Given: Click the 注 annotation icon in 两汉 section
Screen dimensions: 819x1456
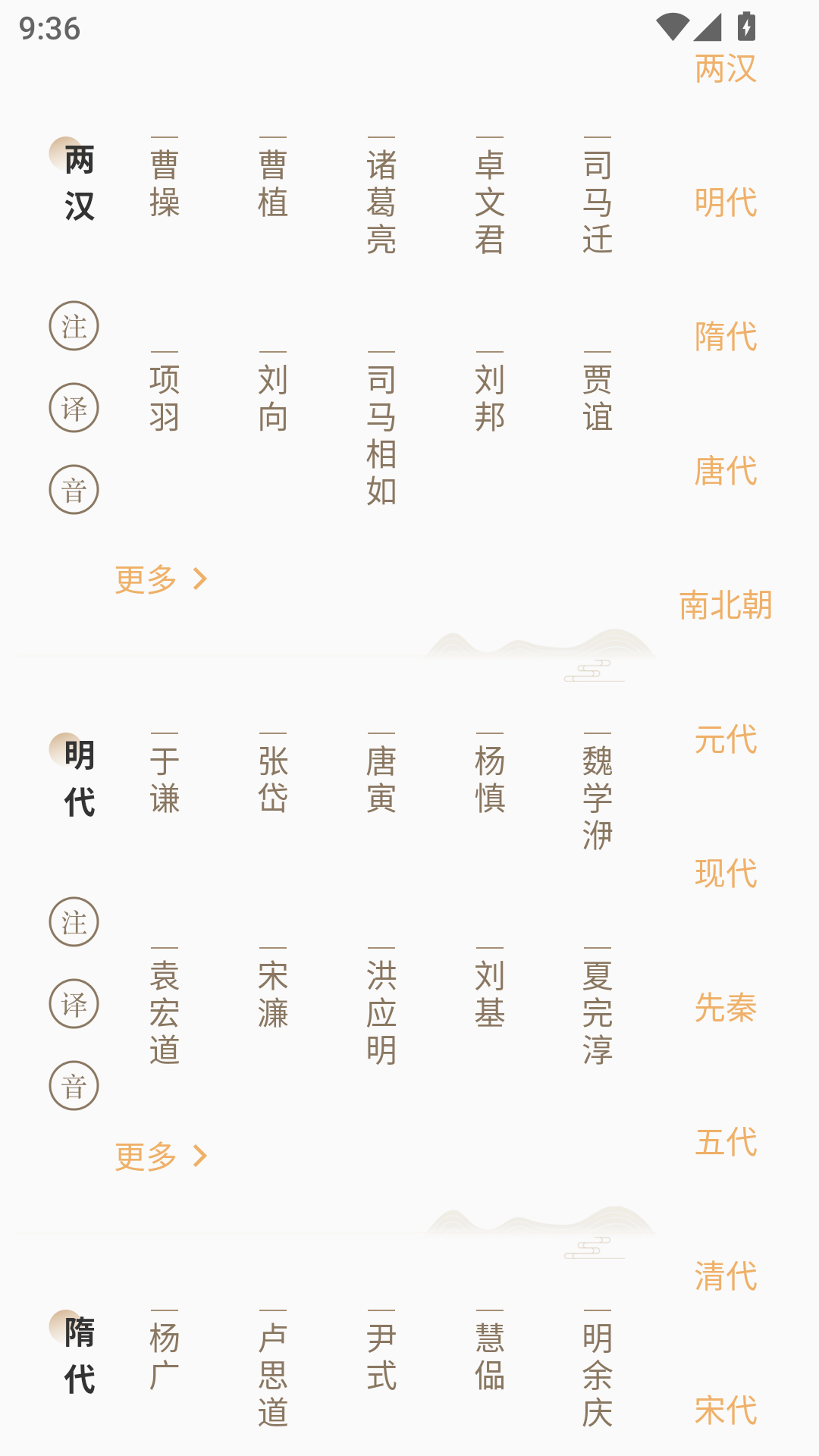Looking at the screenshot, I should tap(74, 325).
